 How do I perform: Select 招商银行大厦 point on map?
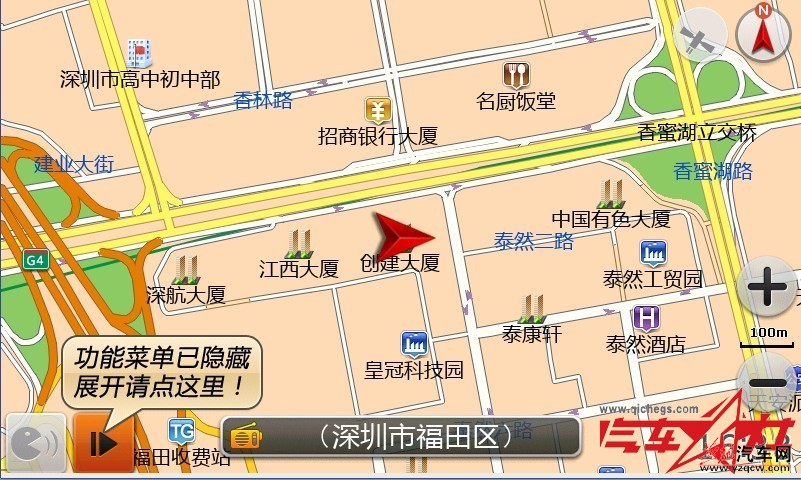377,109
